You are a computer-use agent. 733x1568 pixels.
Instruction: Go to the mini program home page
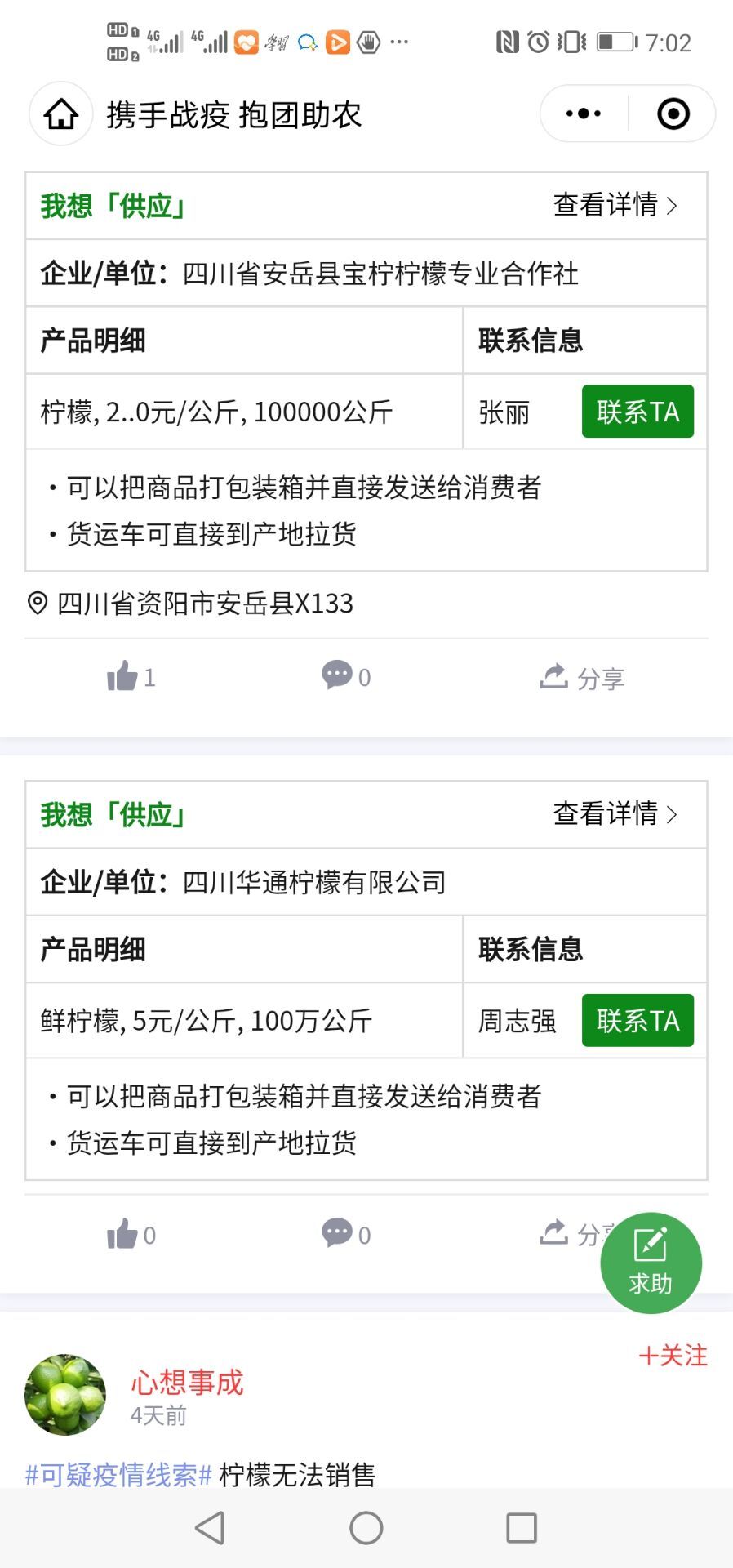(x=61, y=114)
